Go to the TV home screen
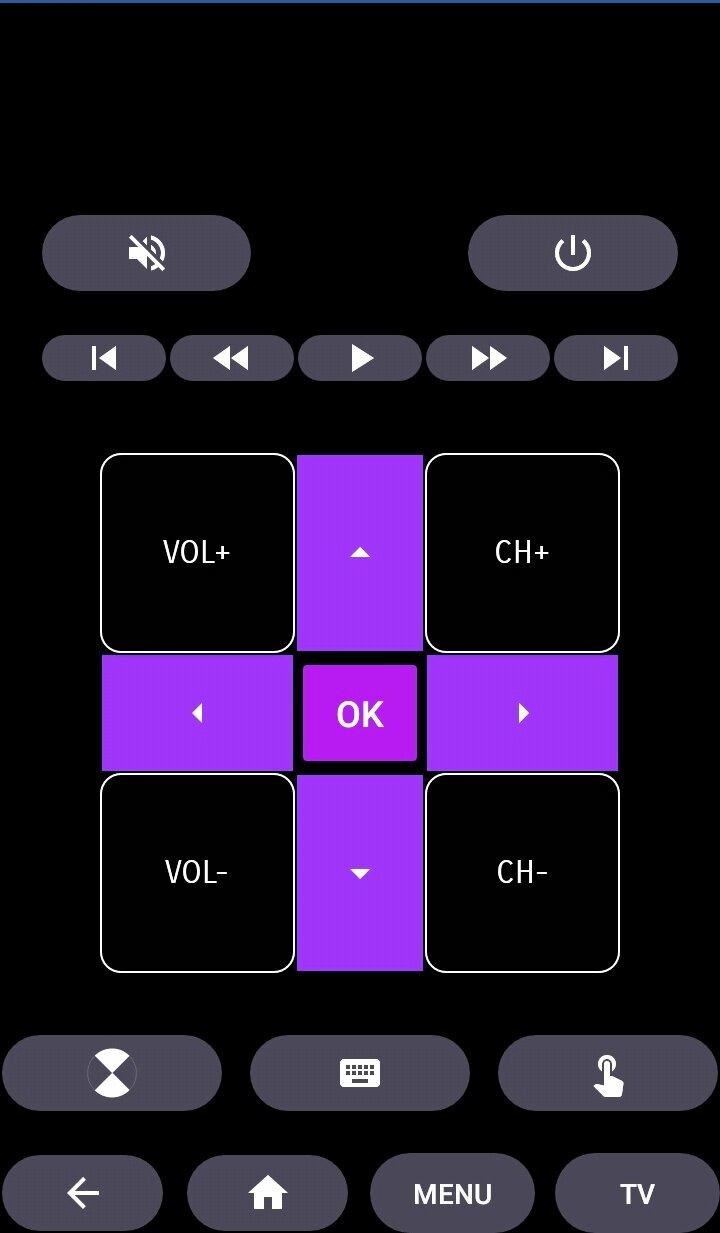720x1233 pixels. [x=267, y=1193]
